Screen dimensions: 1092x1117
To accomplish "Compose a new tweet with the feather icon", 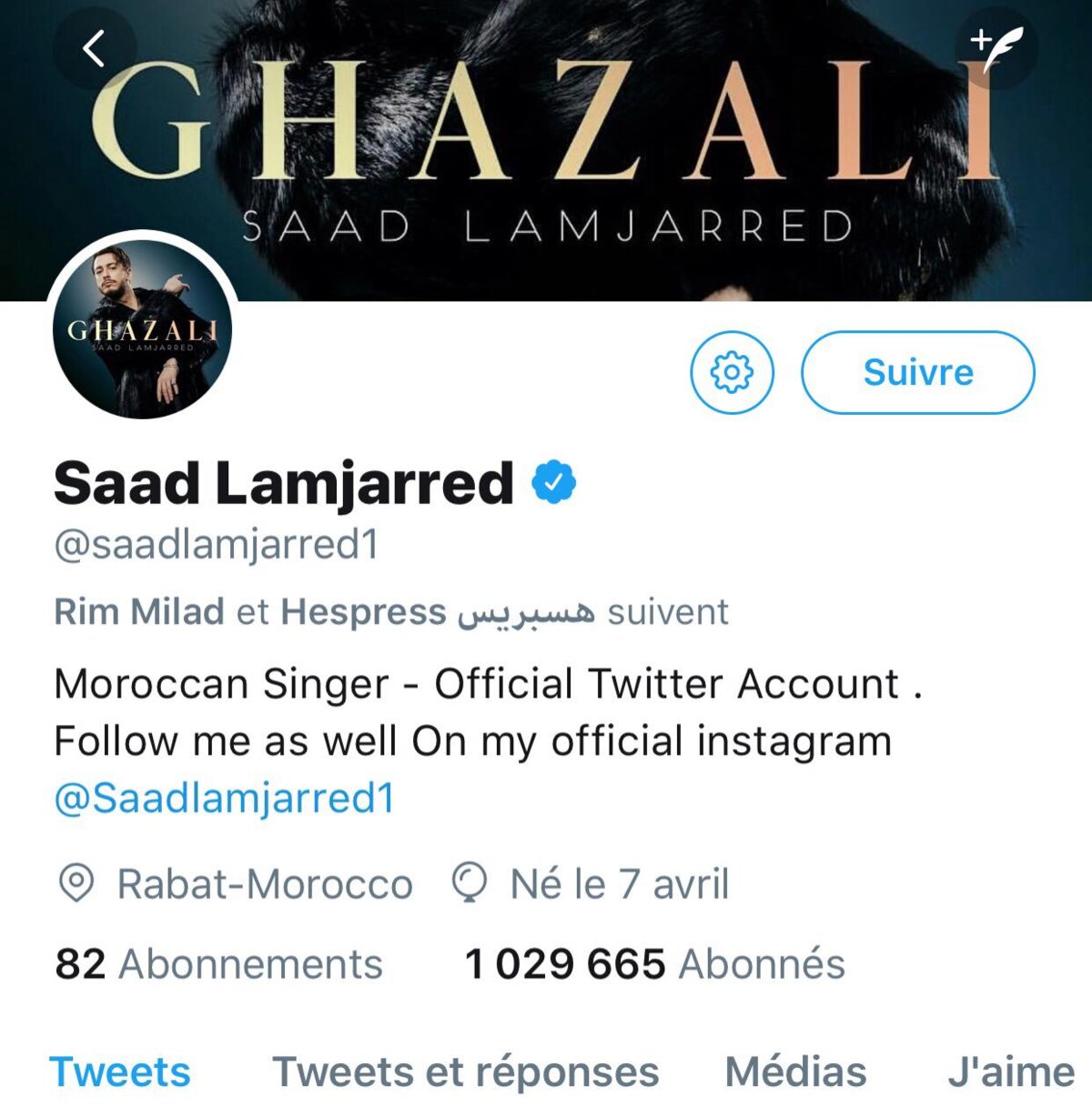I will [x=997, y=48].
